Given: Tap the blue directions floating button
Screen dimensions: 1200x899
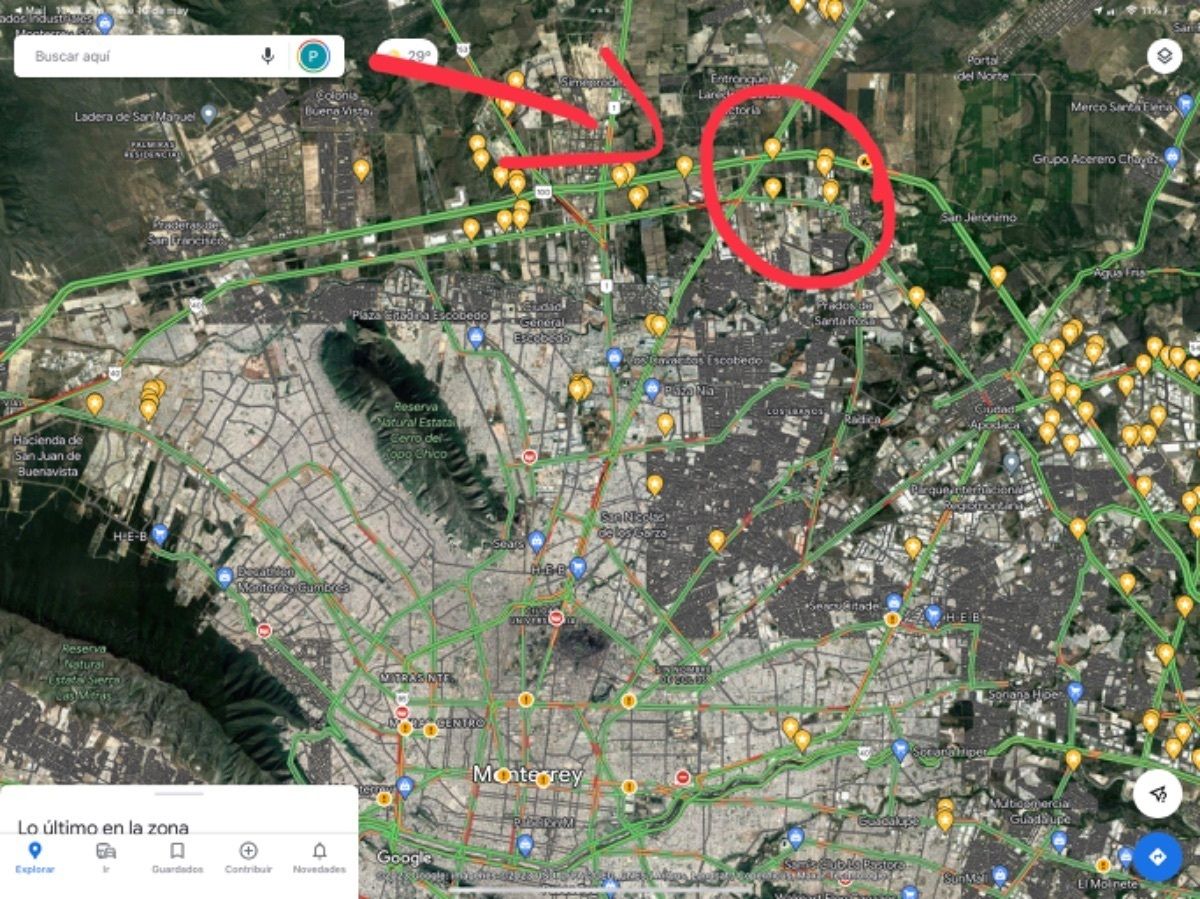Looking at the screenshot, I should pos(1158,857).
